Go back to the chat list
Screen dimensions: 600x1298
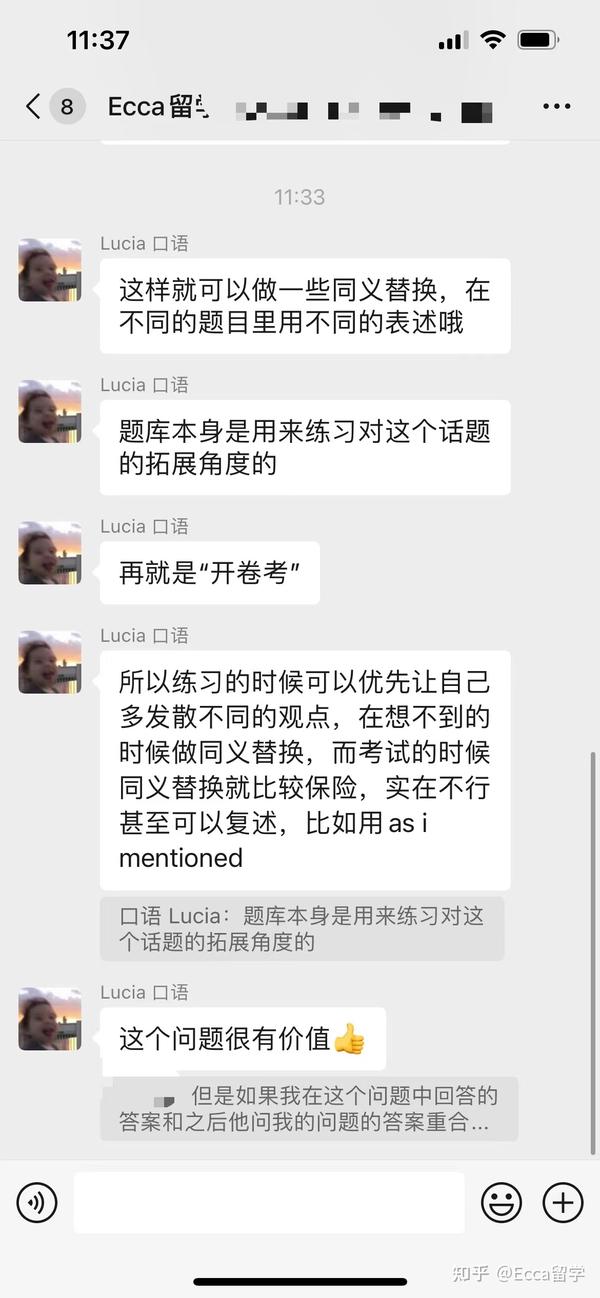(33, 106)
